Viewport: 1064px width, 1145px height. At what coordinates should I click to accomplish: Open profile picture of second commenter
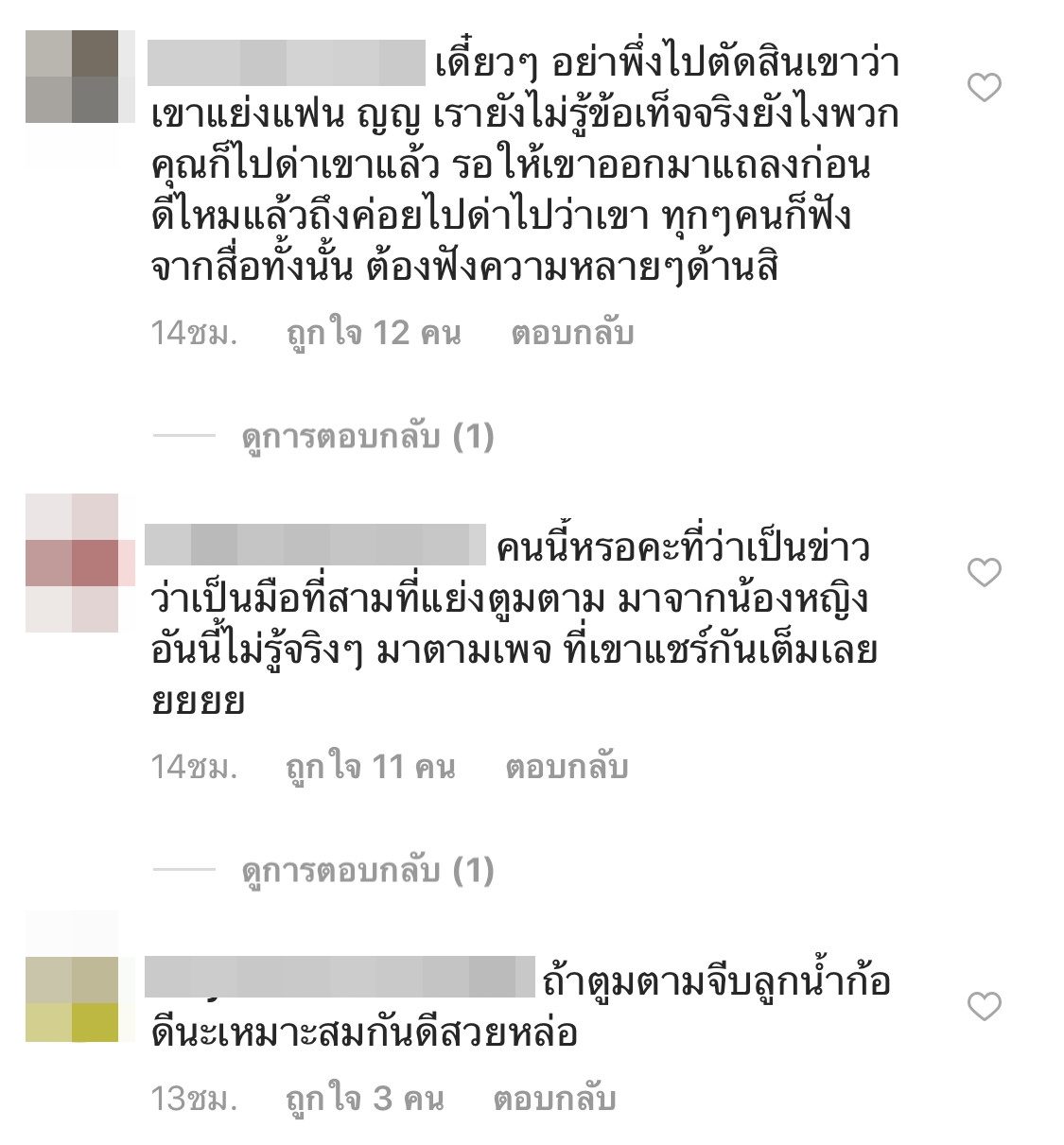point(72,563)
